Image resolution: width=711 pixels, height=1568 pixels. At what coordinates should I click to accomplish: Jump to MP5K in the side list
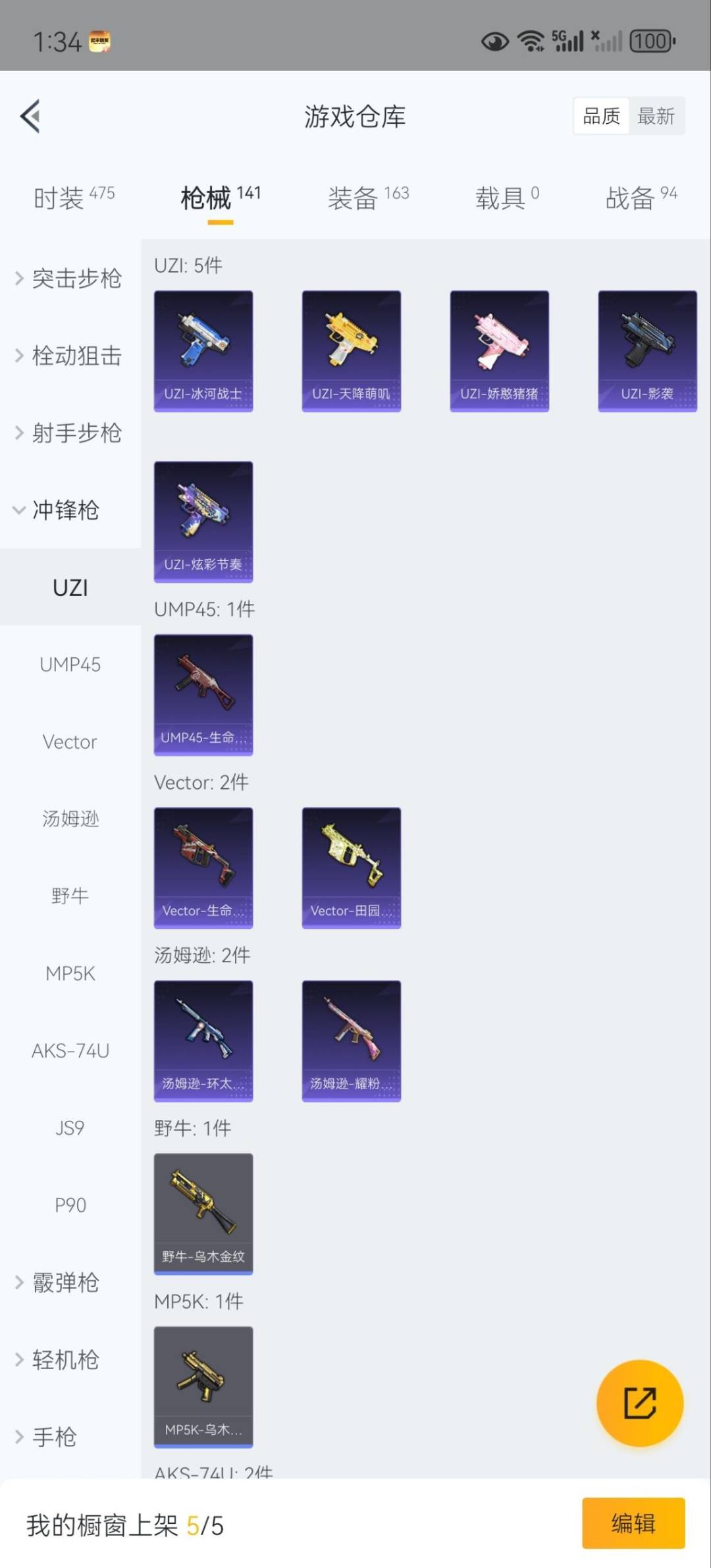click(70, 973)
